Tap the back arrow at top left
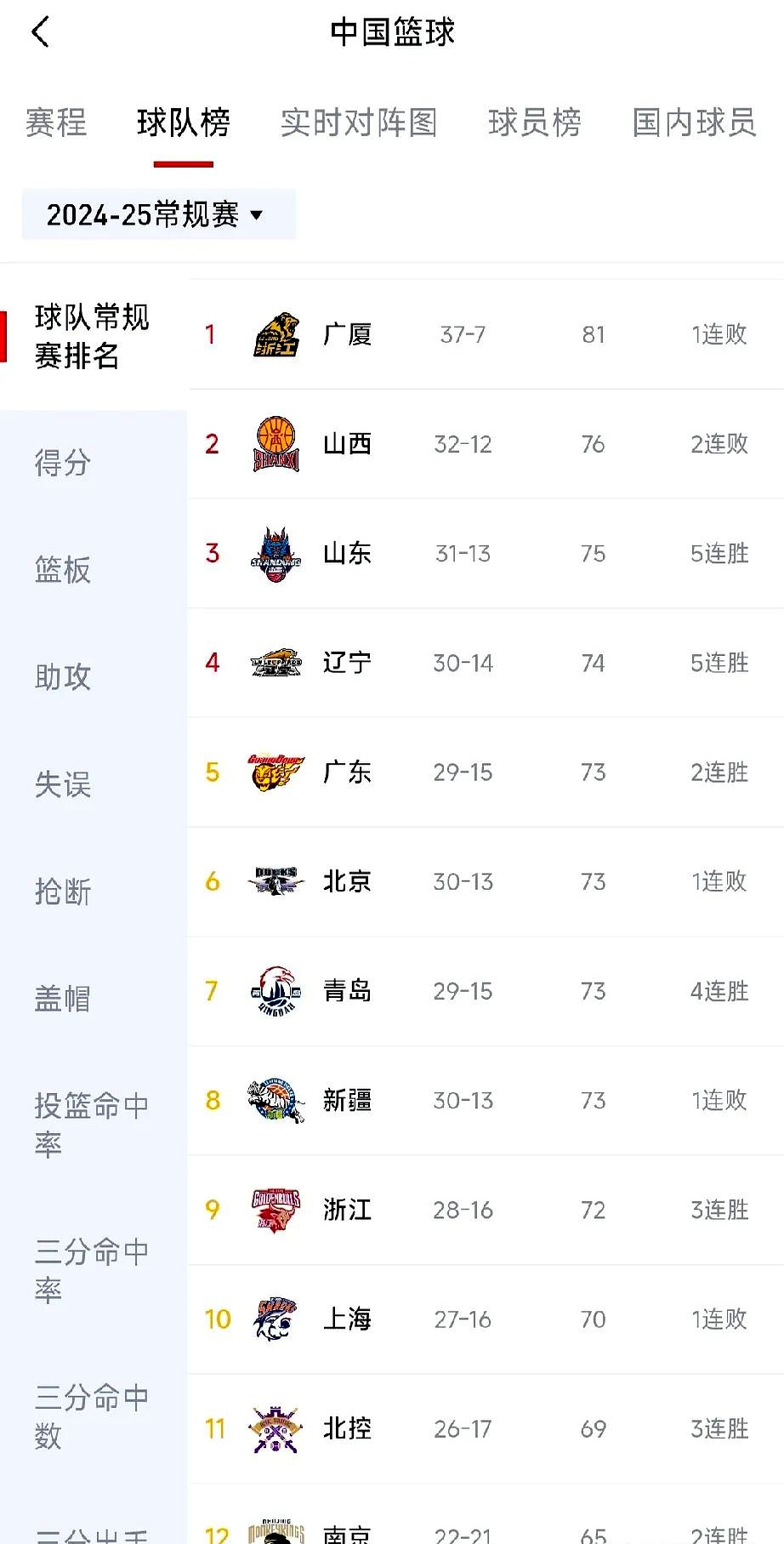 click(38, 31)
